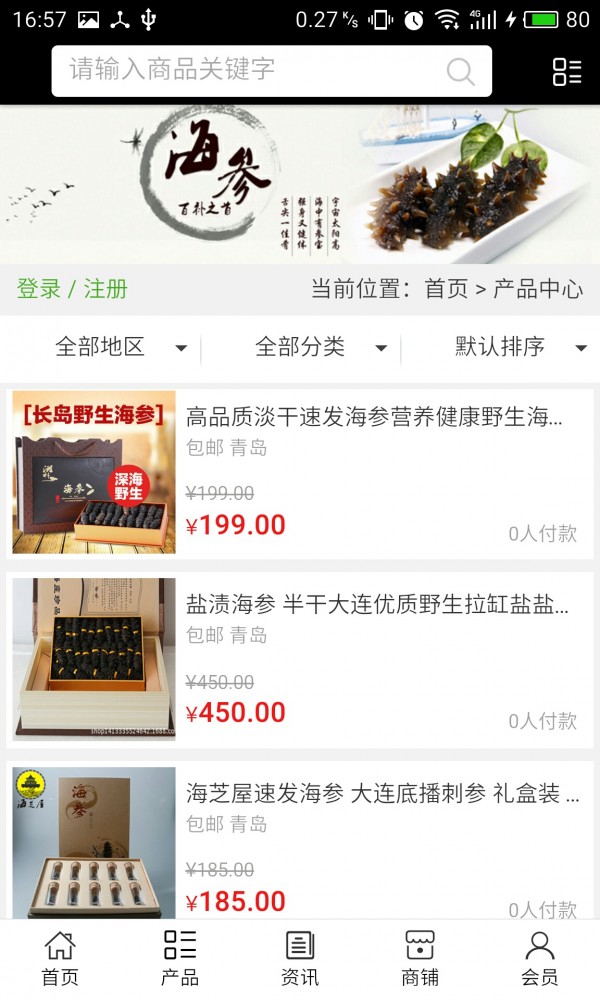Screen dimensions: 600x1000
Task: Expand the 全部地区 region dropdown
Action: 120,347
